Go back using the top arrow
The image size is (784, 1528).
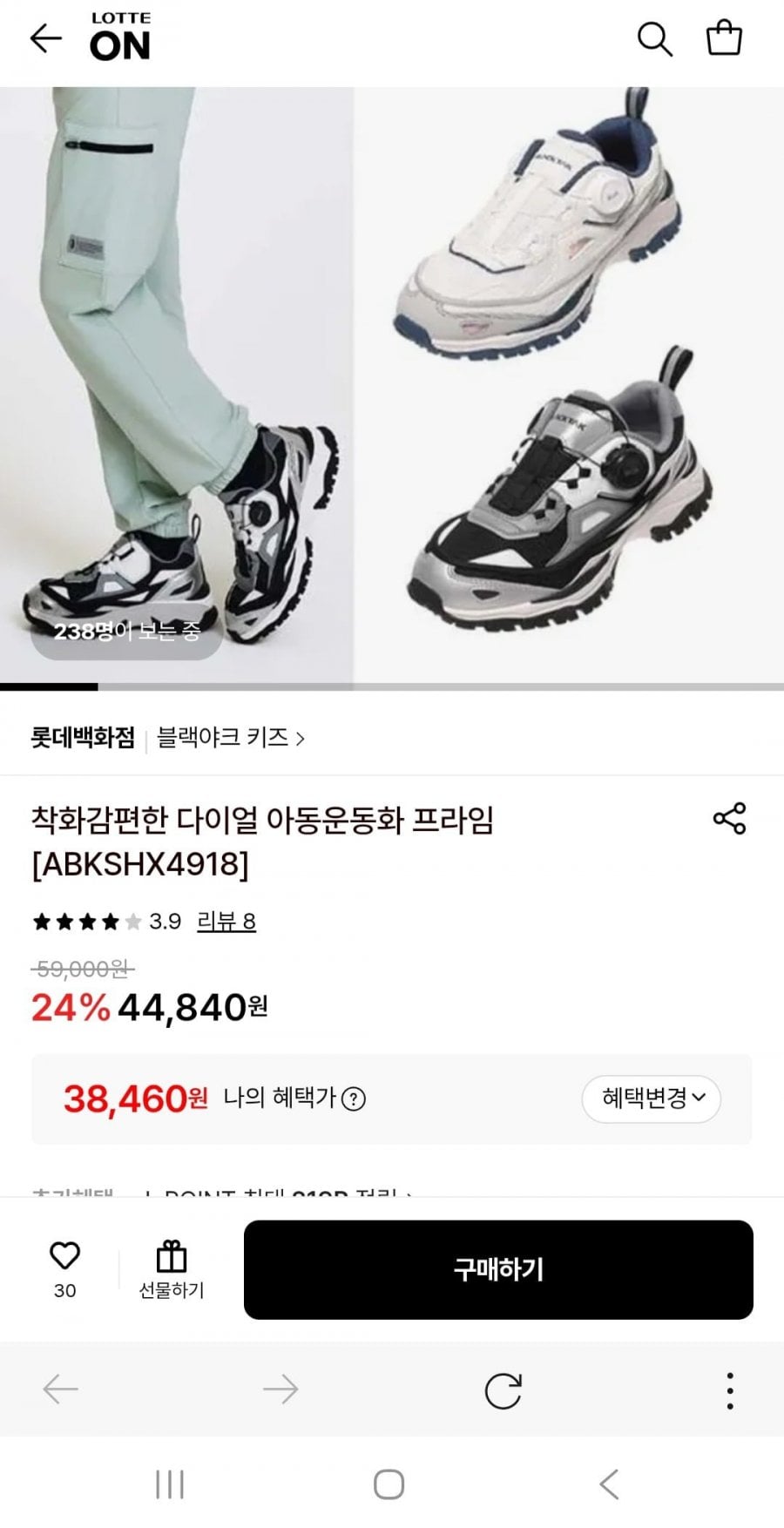point(45,39)
